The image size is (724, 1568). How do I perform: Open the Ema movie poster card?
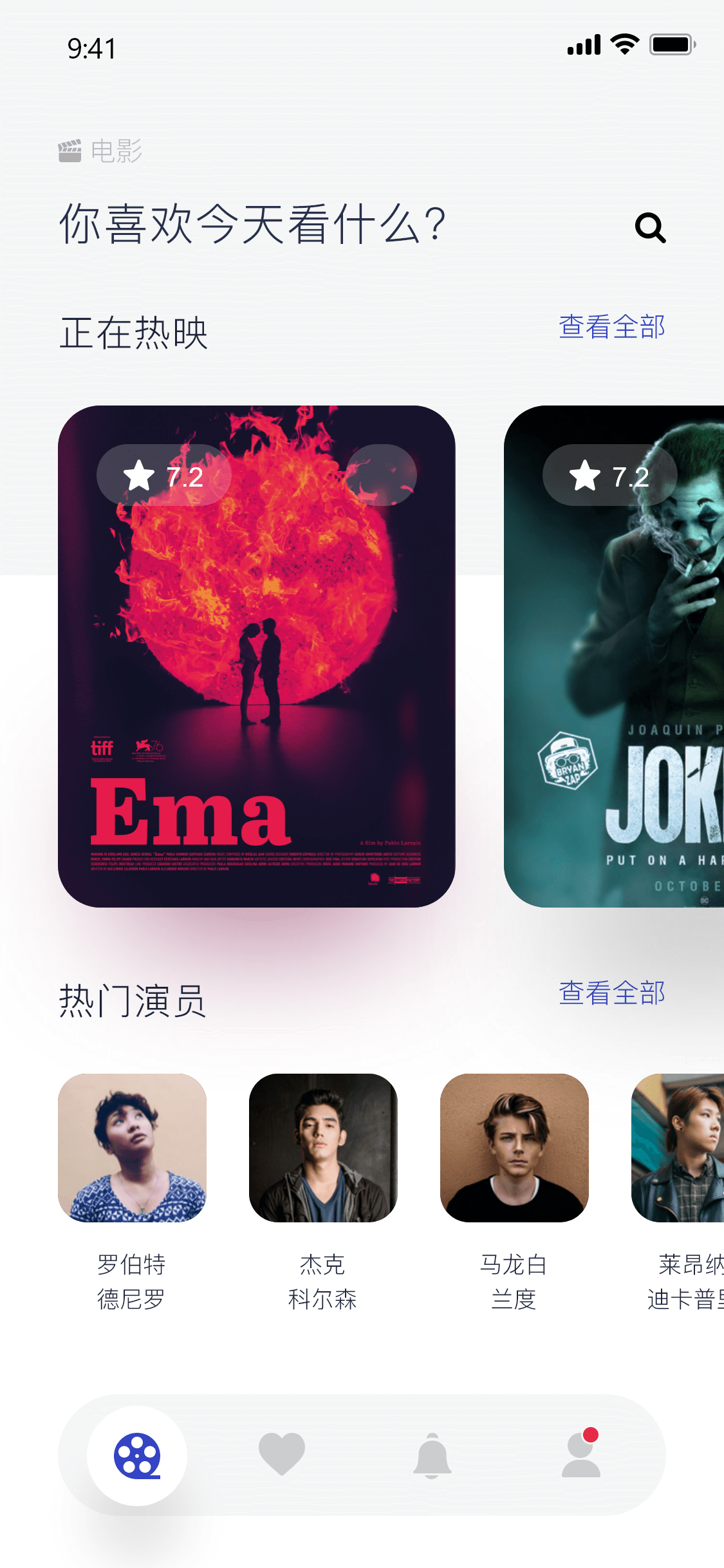tap(257, 656)
